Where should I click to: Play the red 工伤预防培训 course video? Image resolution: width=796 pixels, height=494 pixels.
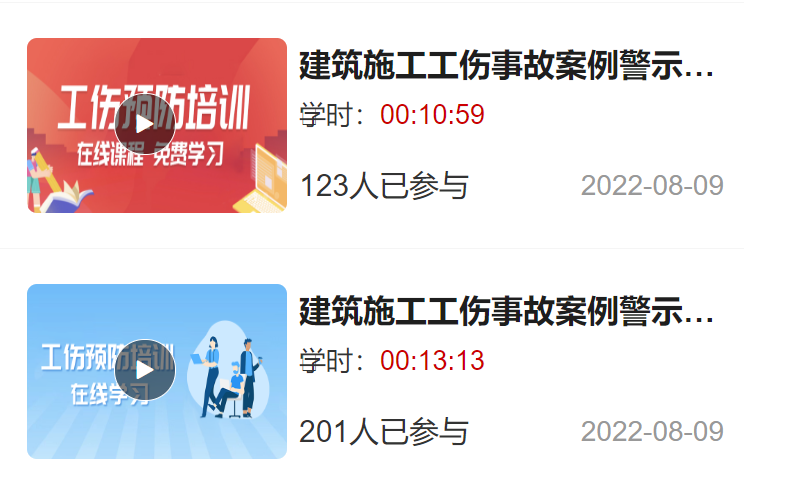[x=145, y=125]
